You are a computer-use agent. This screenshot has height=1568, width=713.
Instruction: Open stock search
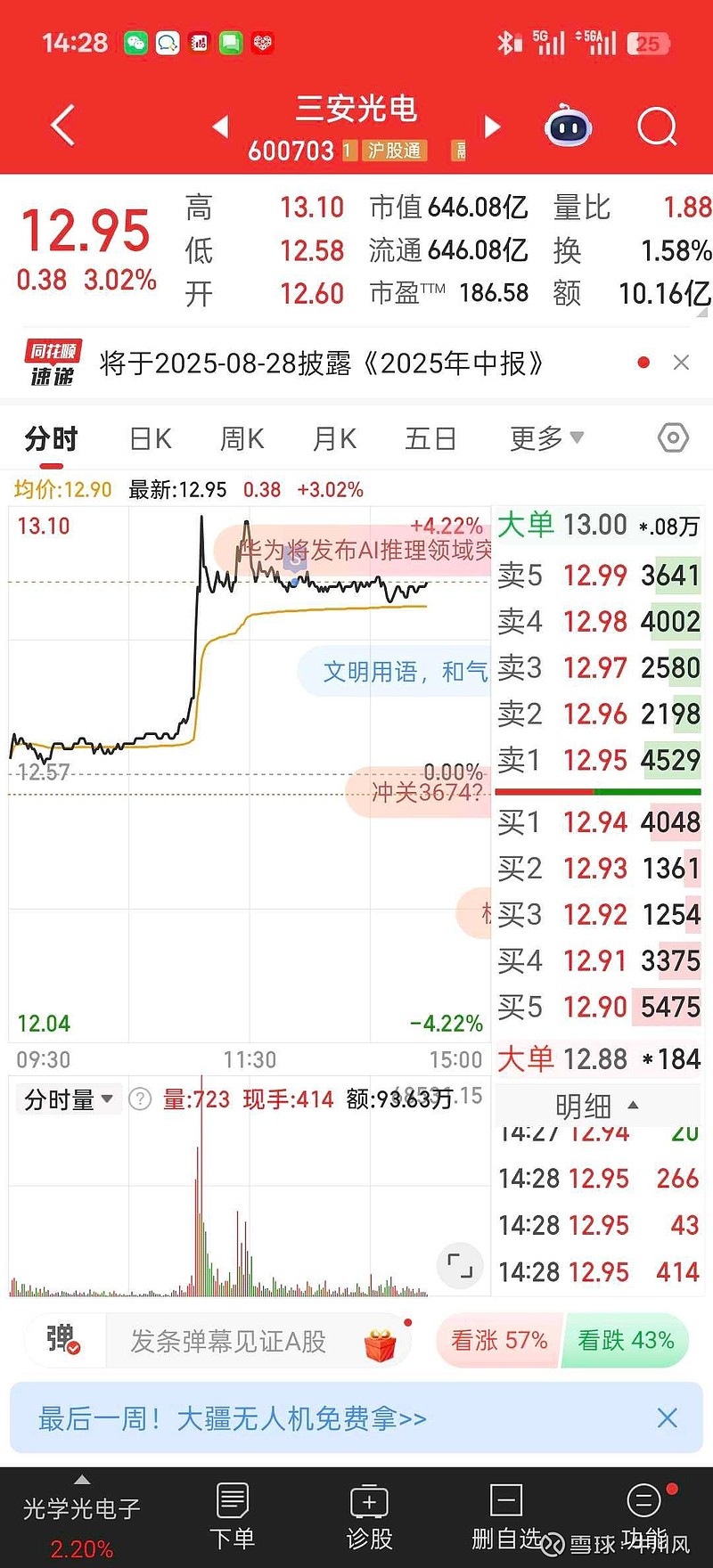tap(658, 127)
